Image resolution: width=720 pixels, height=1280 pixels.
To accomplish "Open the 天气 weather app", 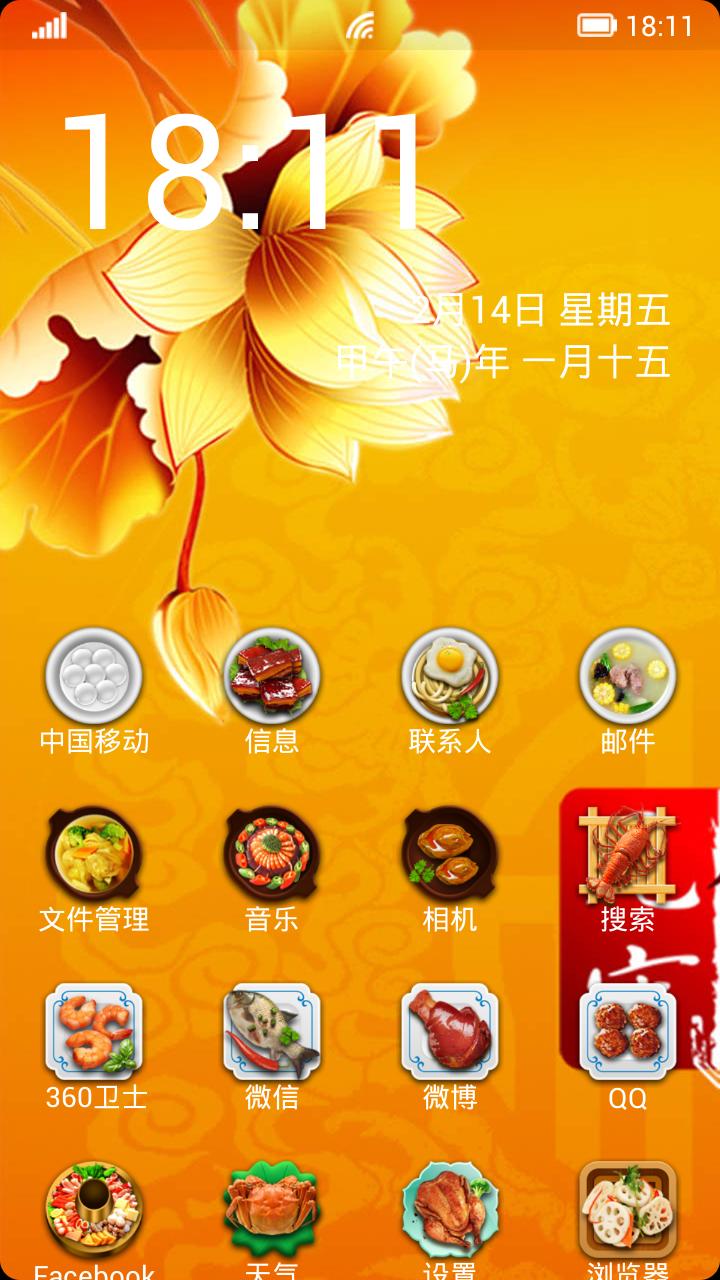I will point(272,1210).
